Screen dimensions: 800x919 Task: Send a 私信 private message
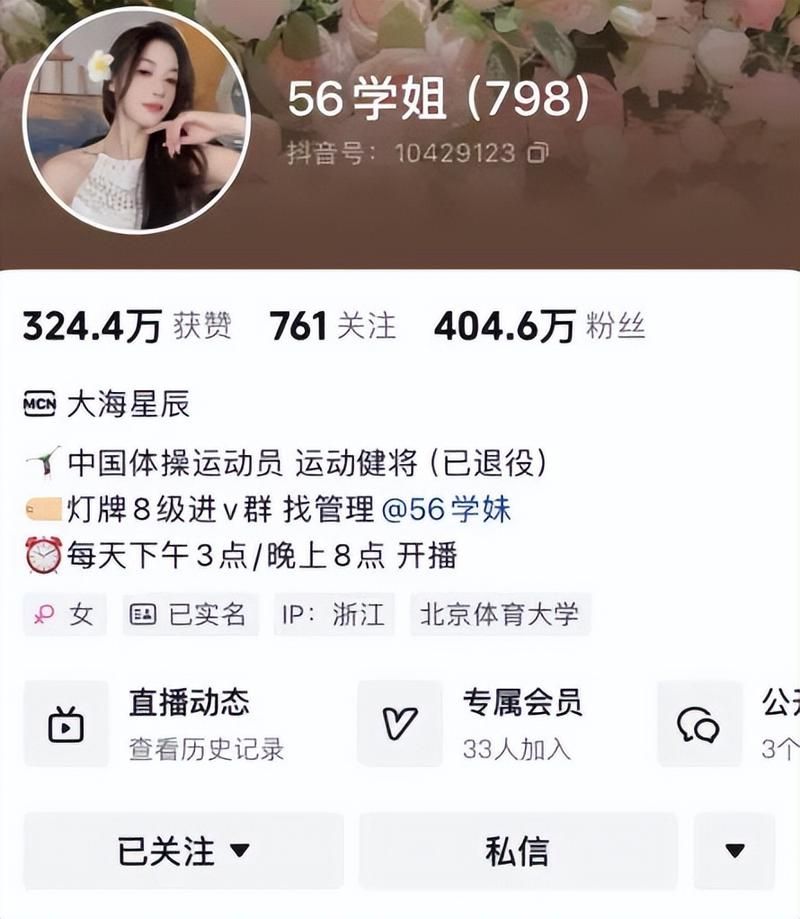pyautogui.click(x=517, y=851)
